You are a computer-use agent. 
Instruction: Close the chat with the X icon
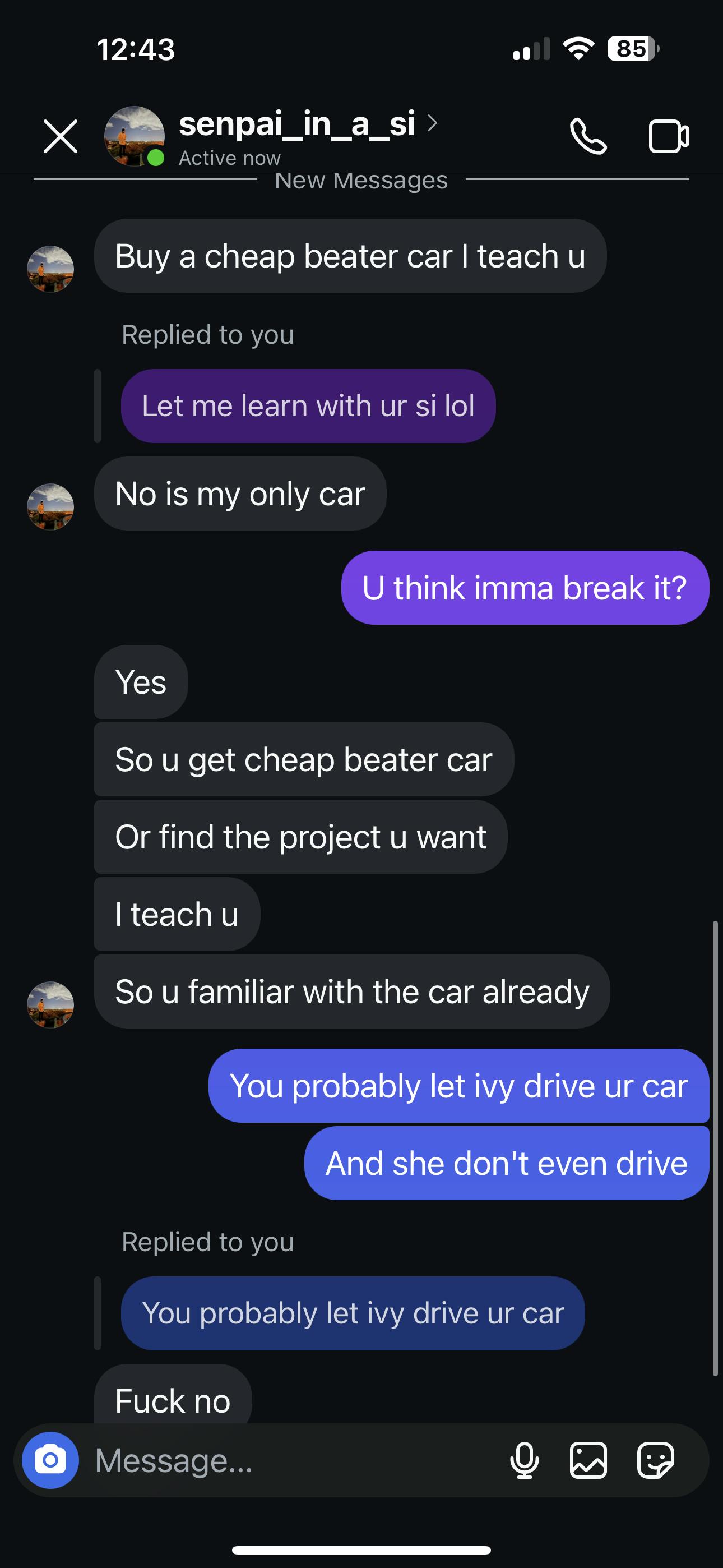coord(61,136)
